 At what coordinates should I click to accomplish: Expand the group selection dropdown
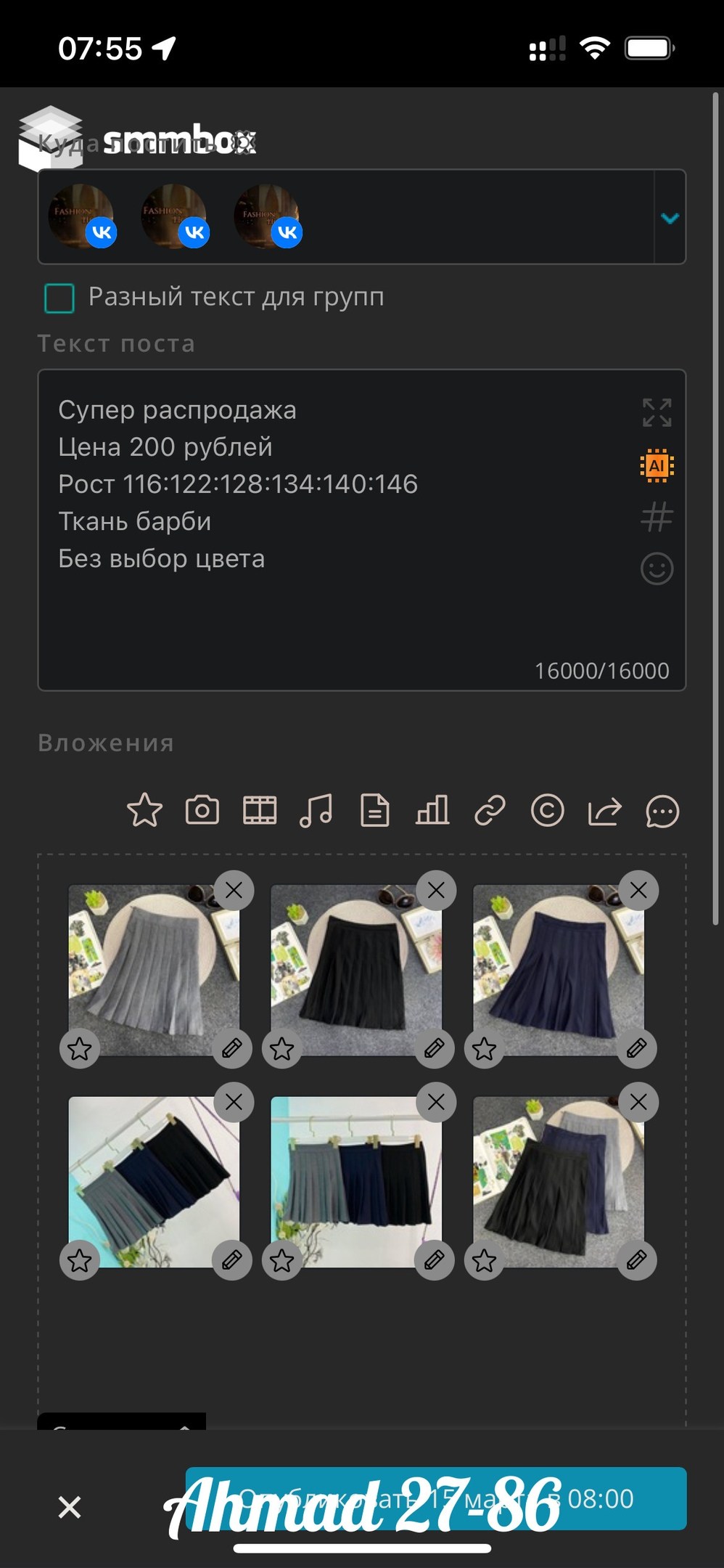tap(670, 218)
